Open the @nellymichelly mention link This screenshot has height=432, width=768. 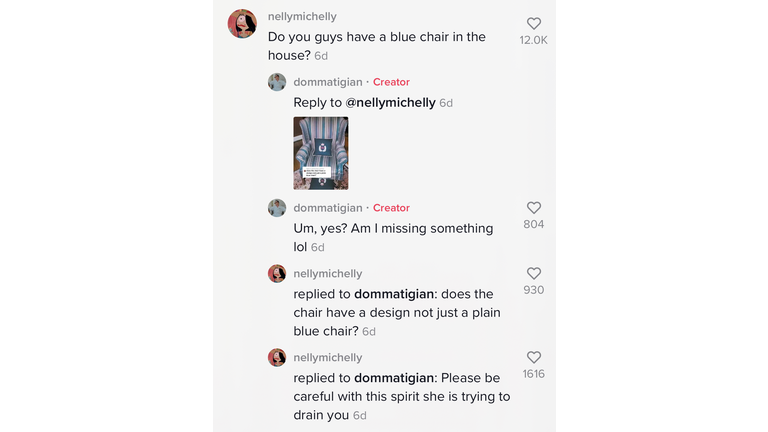click(x=390, y=102)
